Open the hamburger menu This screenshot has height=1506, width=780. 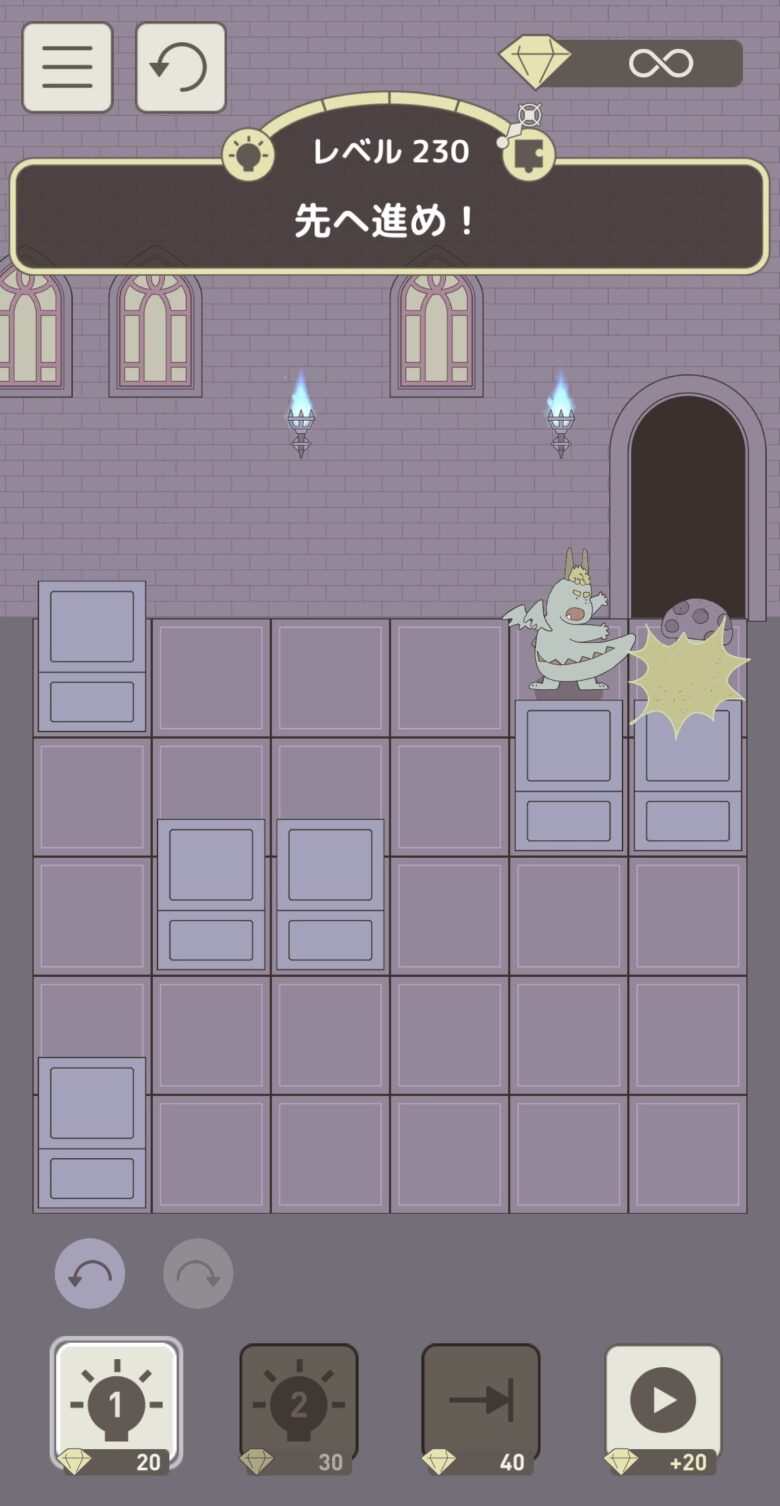click(x=67, y=67)
